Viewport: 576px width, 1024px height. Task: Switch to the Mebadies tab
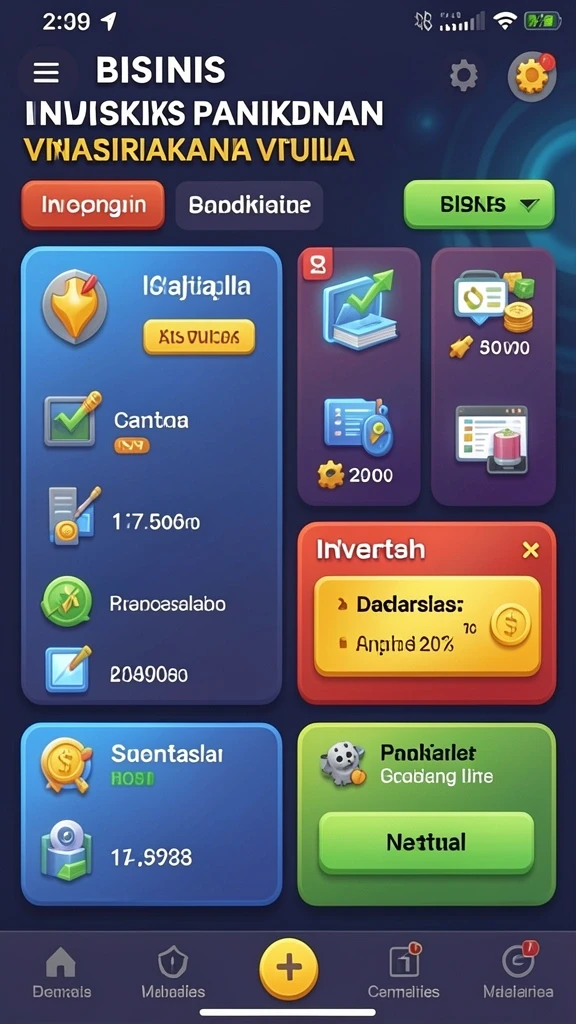173,972
